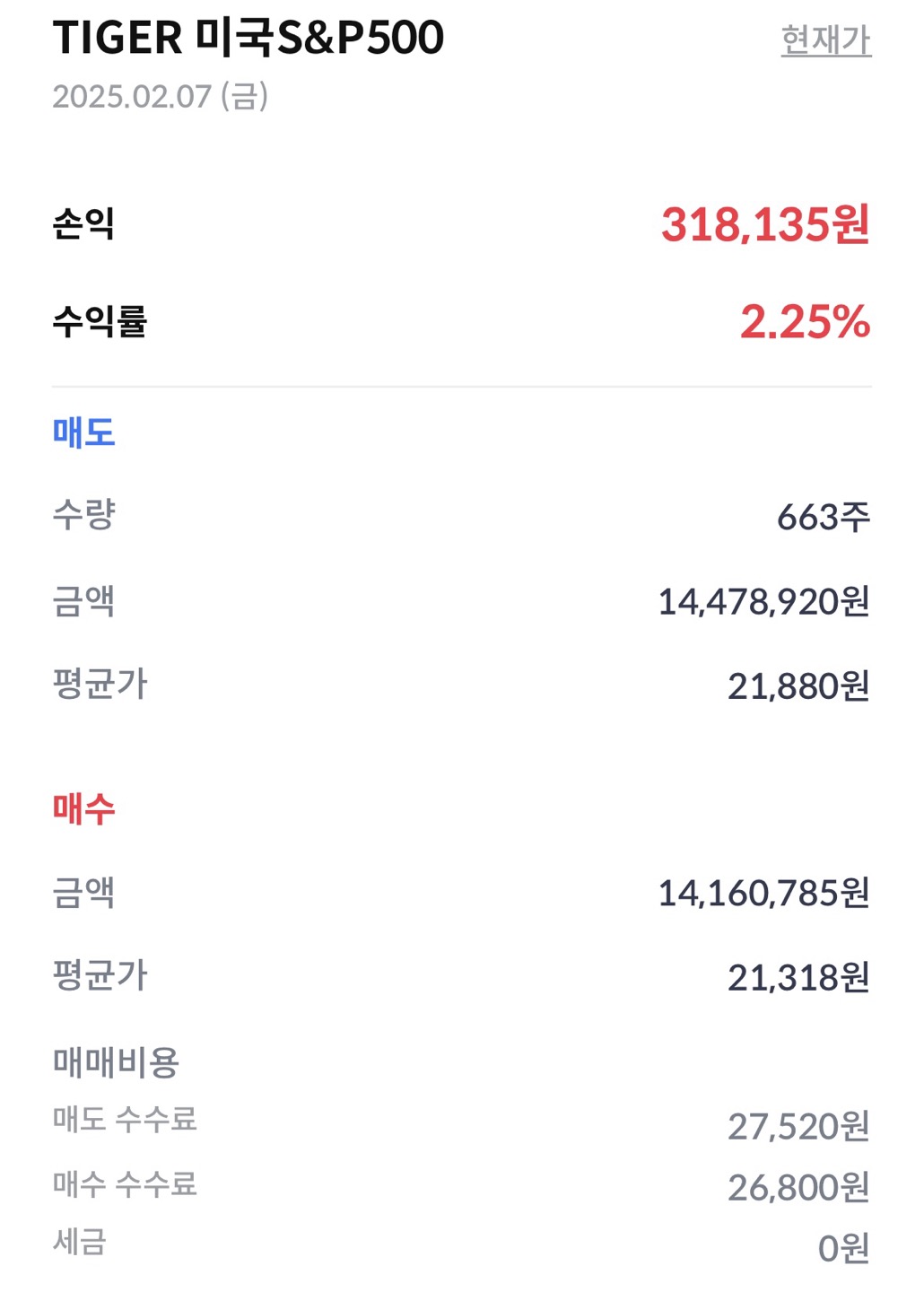Open the 매도 section header
The image size is (924, 1292).
pyautogui.click(x=84, y=433)
